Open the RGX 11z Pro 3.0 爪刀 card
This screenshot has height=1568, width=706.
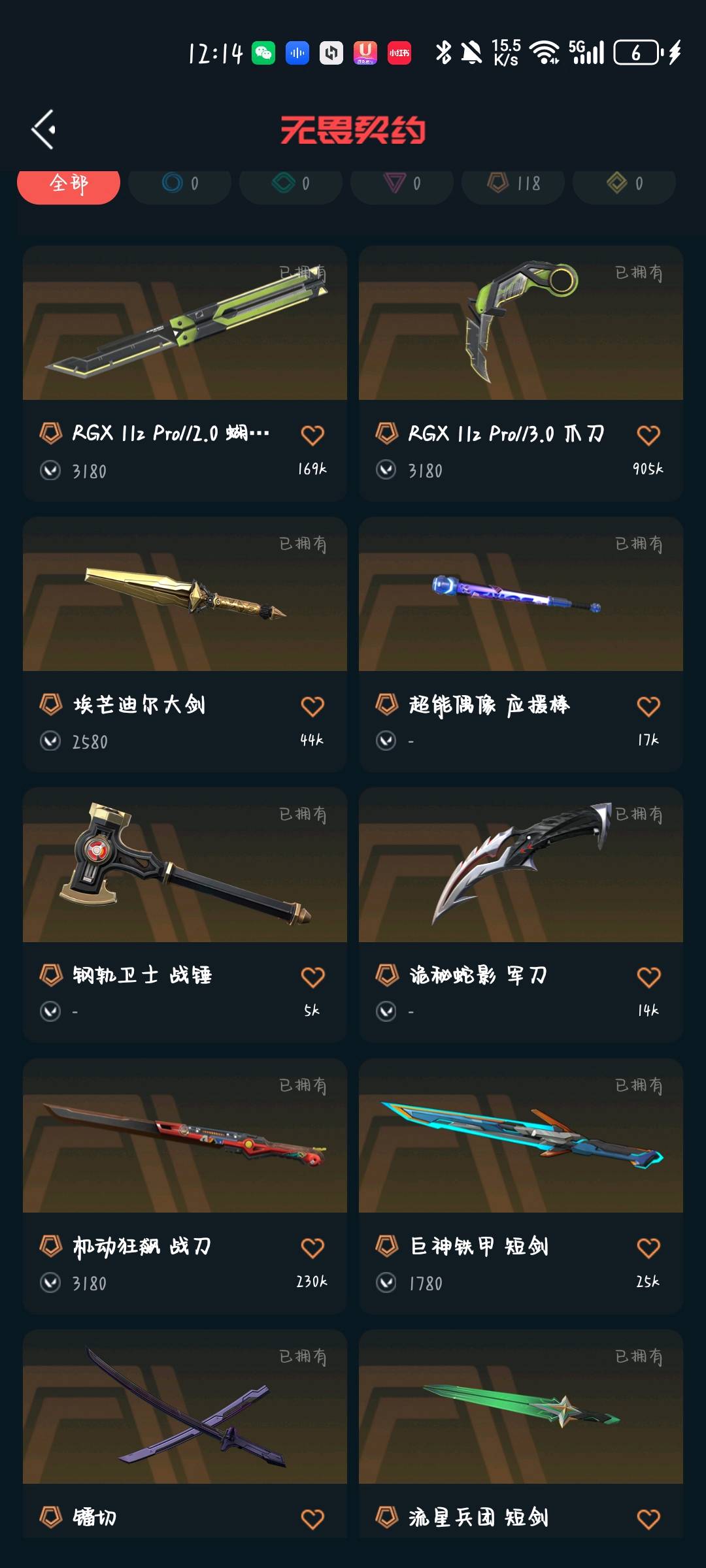521,373
